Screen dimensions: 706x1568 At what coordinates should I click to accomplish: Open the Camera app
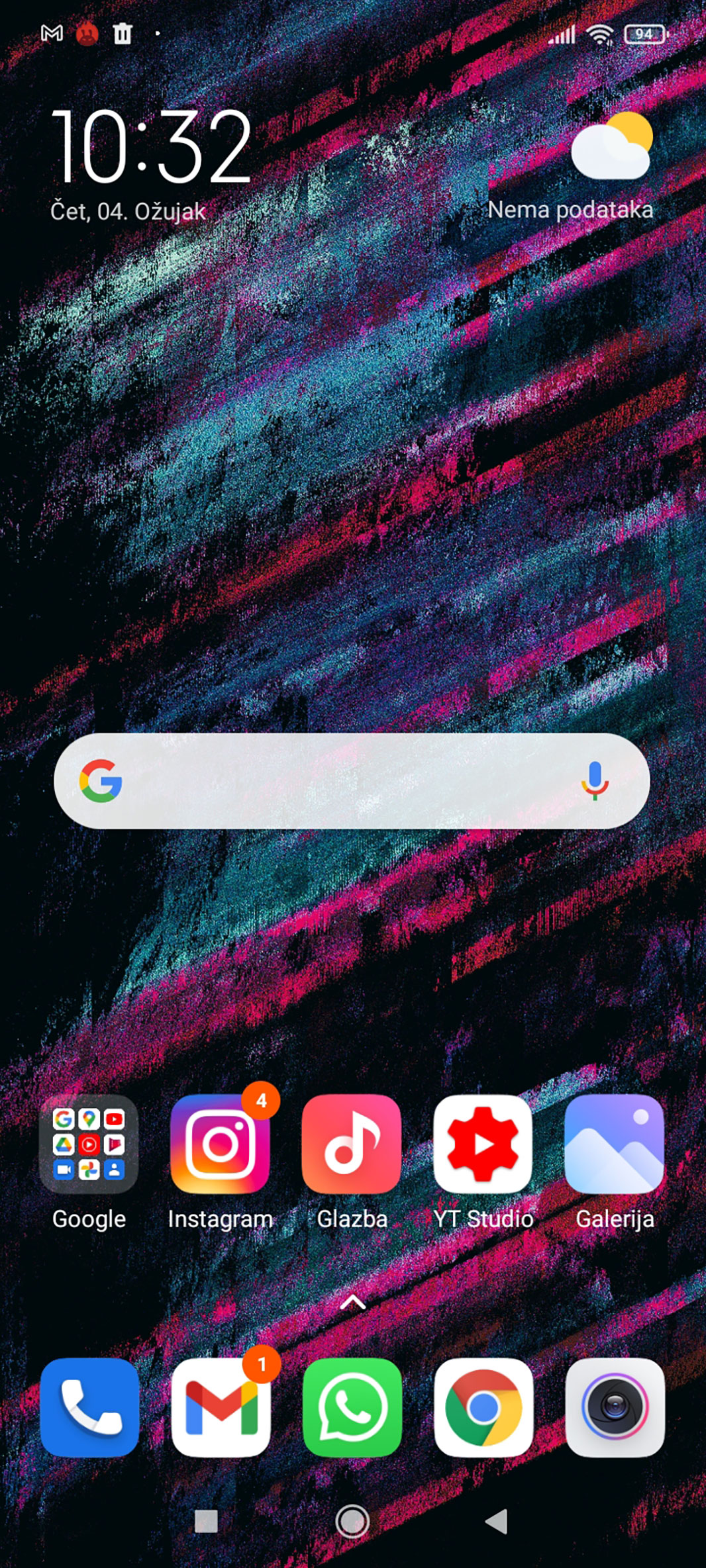point(615,1407)
